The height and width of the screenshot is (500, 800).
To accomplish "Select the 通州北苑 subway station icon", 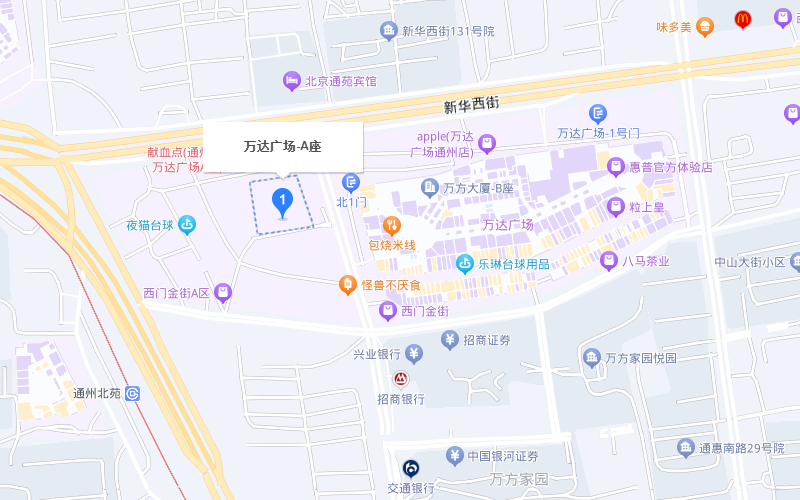I will 133,393.
